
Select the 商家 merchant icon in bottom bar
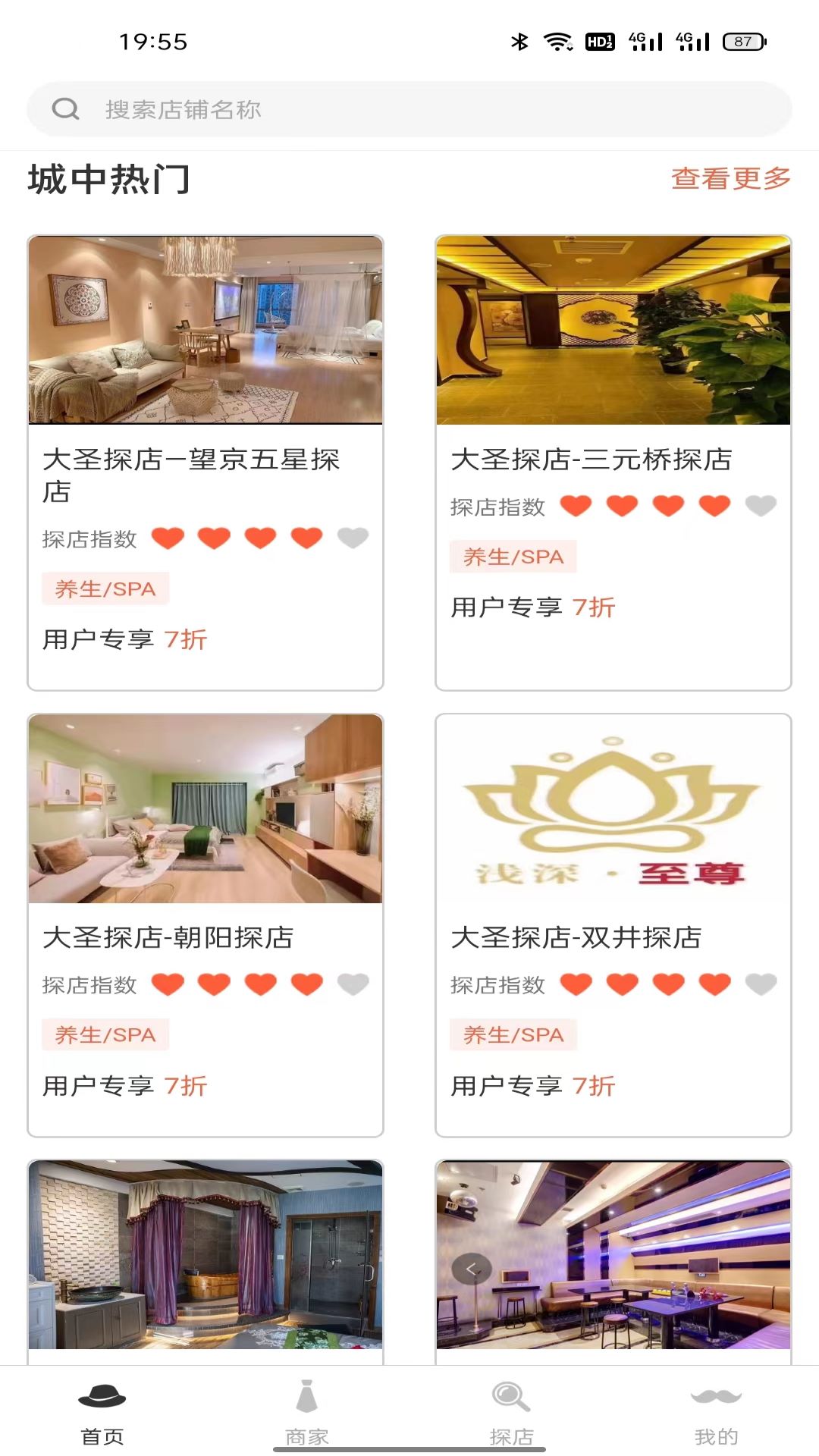coord(306,1410)
